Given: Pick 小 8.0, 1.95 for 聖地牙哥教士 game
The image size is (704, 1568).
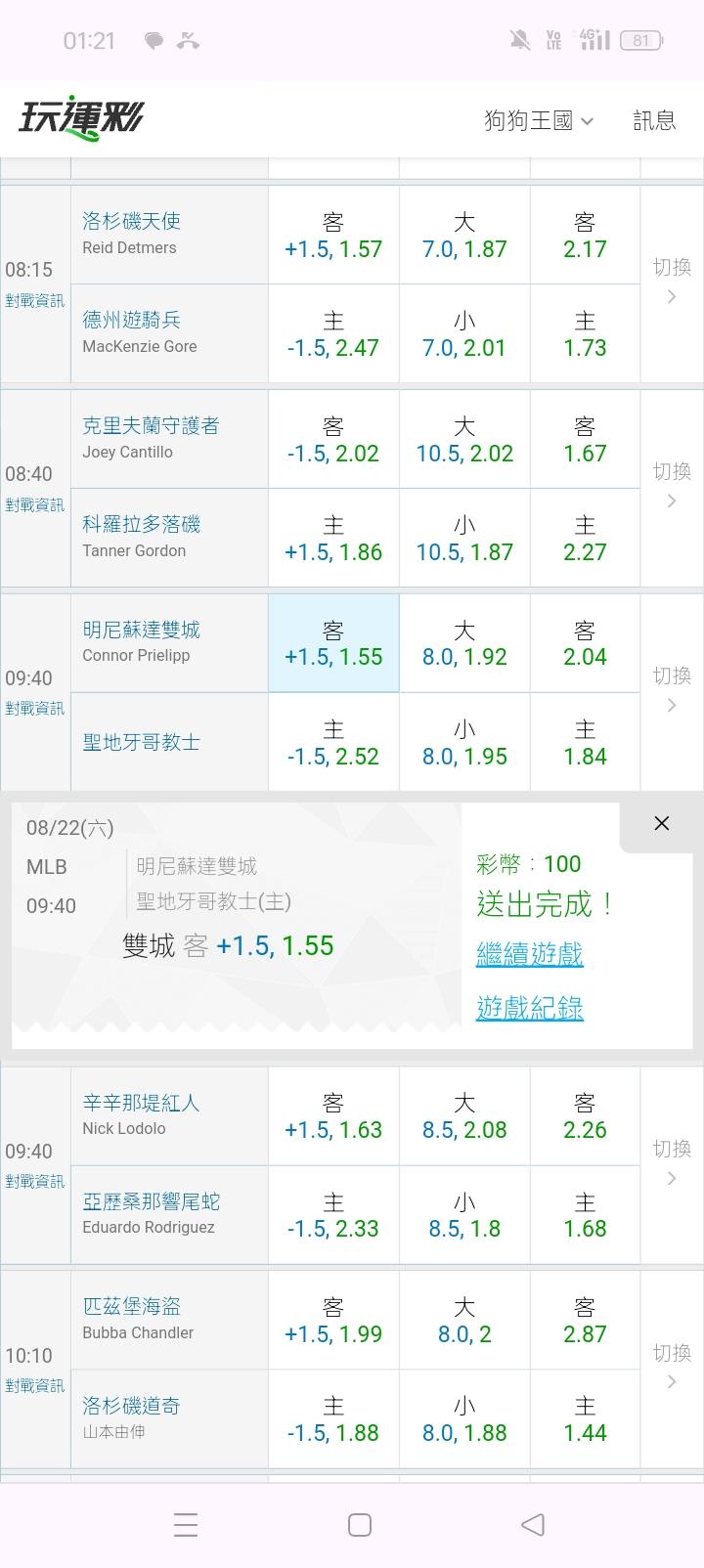Looking at the screenshot, I should 464,743.
